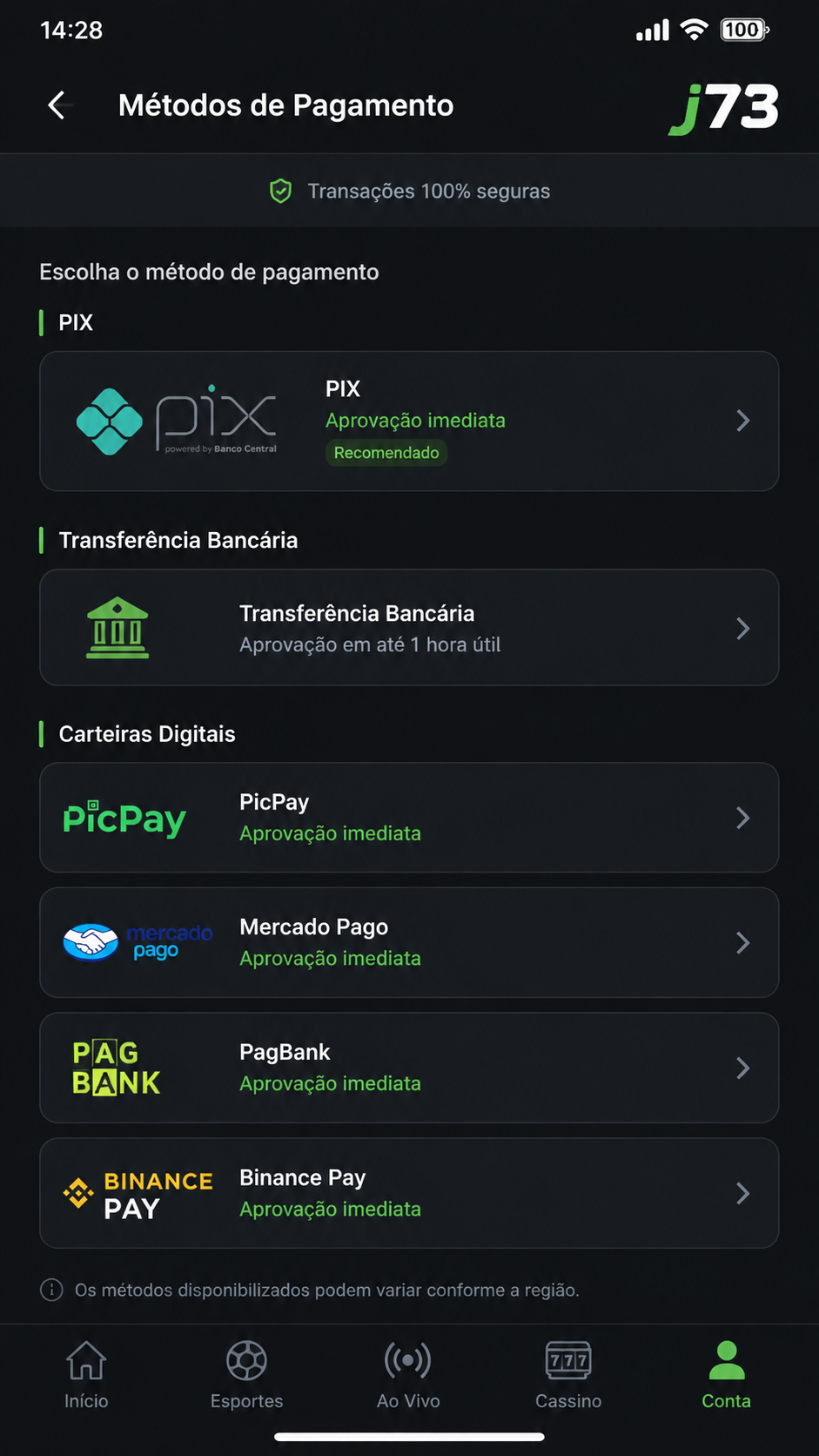Select the PagBank payment row
Screen dimensions: 819x1456
point(409,1068)
